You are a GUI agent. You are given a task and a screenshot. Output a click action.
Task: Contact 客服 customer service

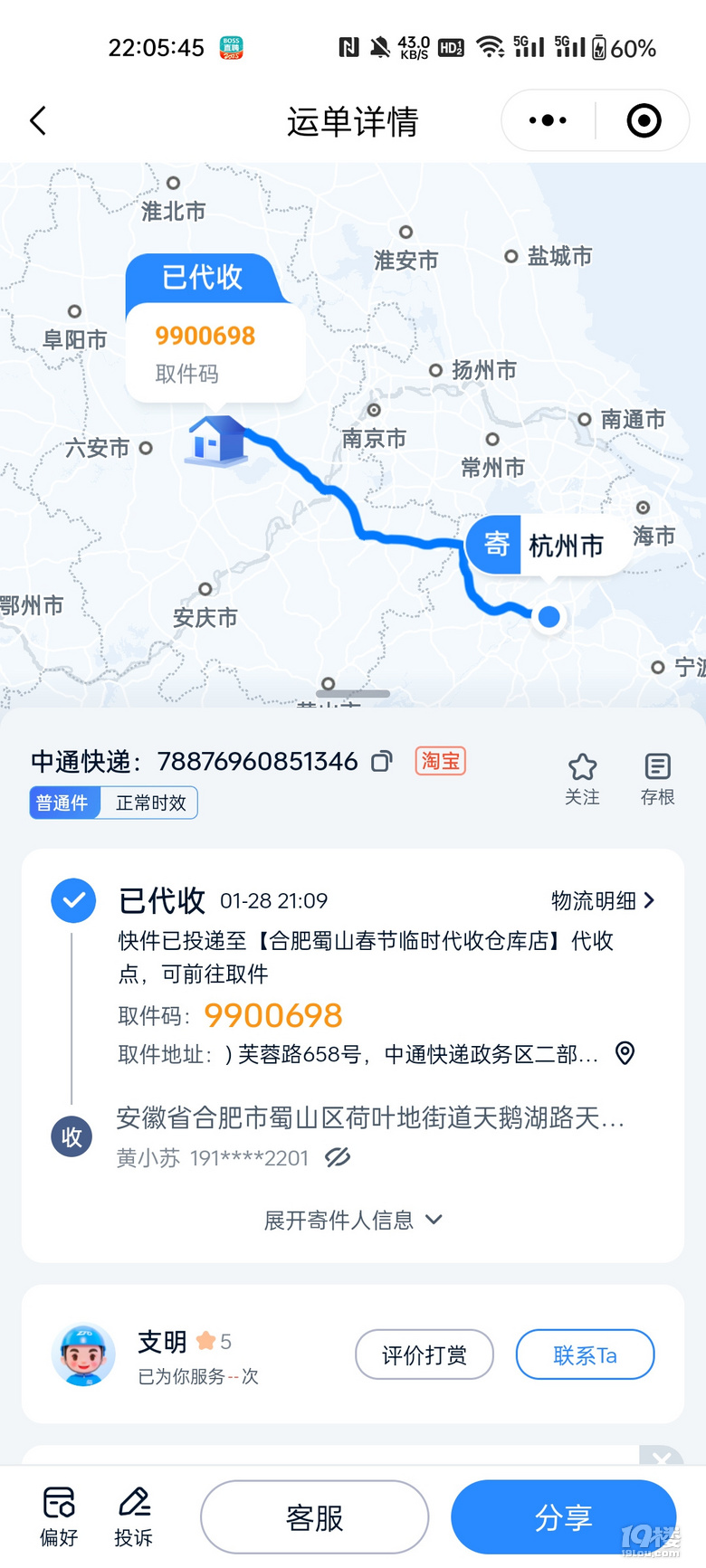[314, 1517]
